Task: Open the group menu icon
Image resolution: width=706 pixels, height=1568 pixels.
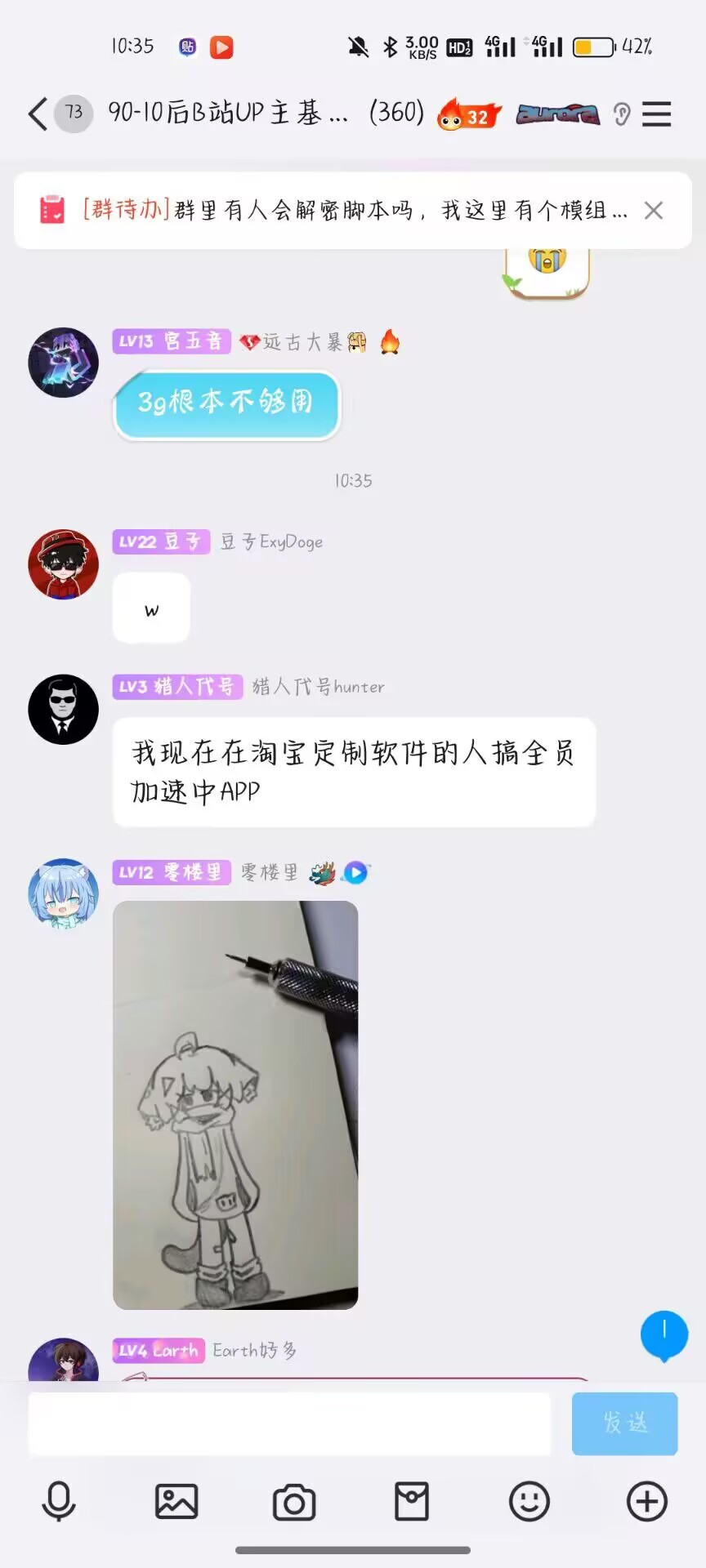Action: tap(656, 114)
